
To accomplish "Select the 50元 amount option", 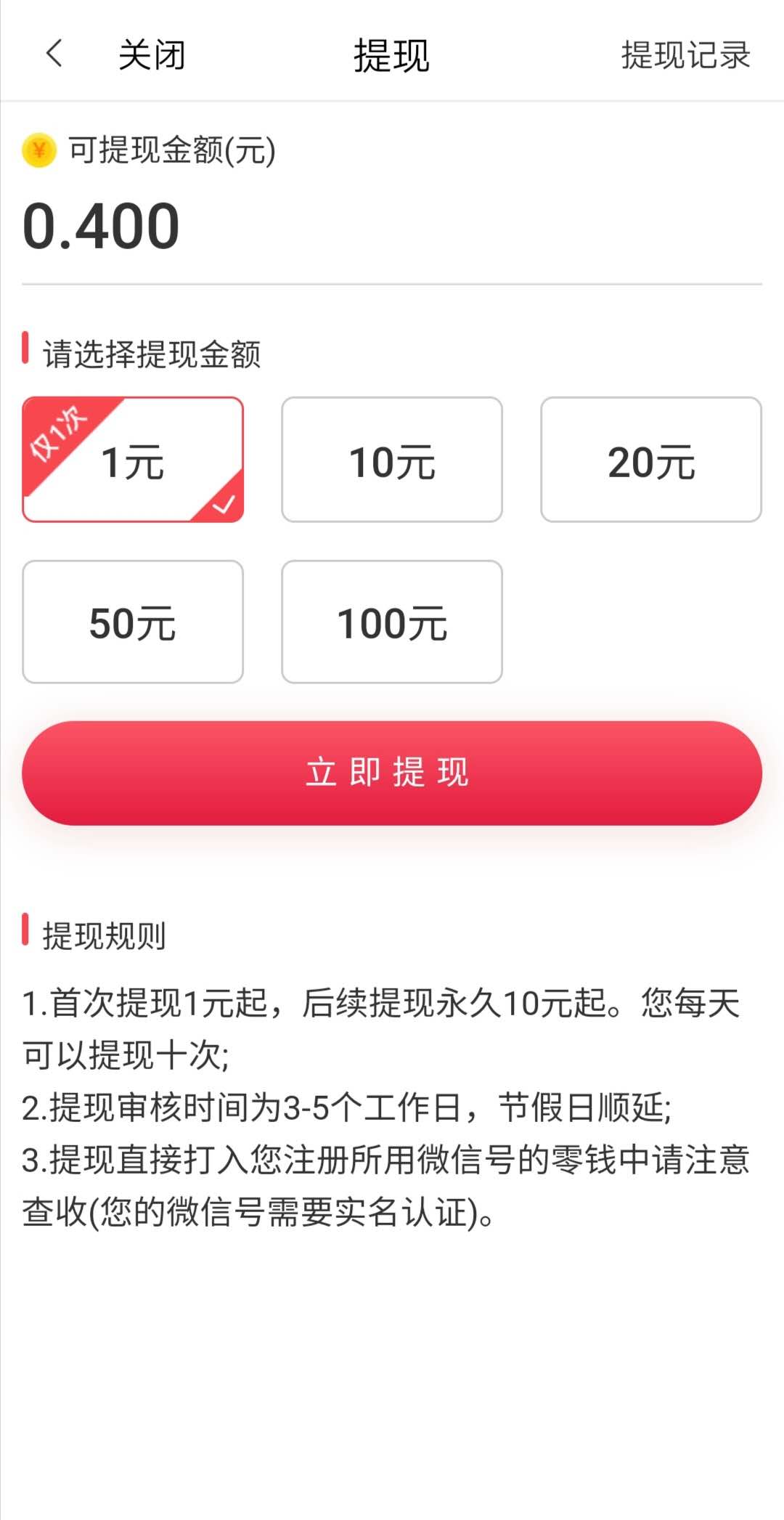I will pyautogui.click(x=133, y=622).
